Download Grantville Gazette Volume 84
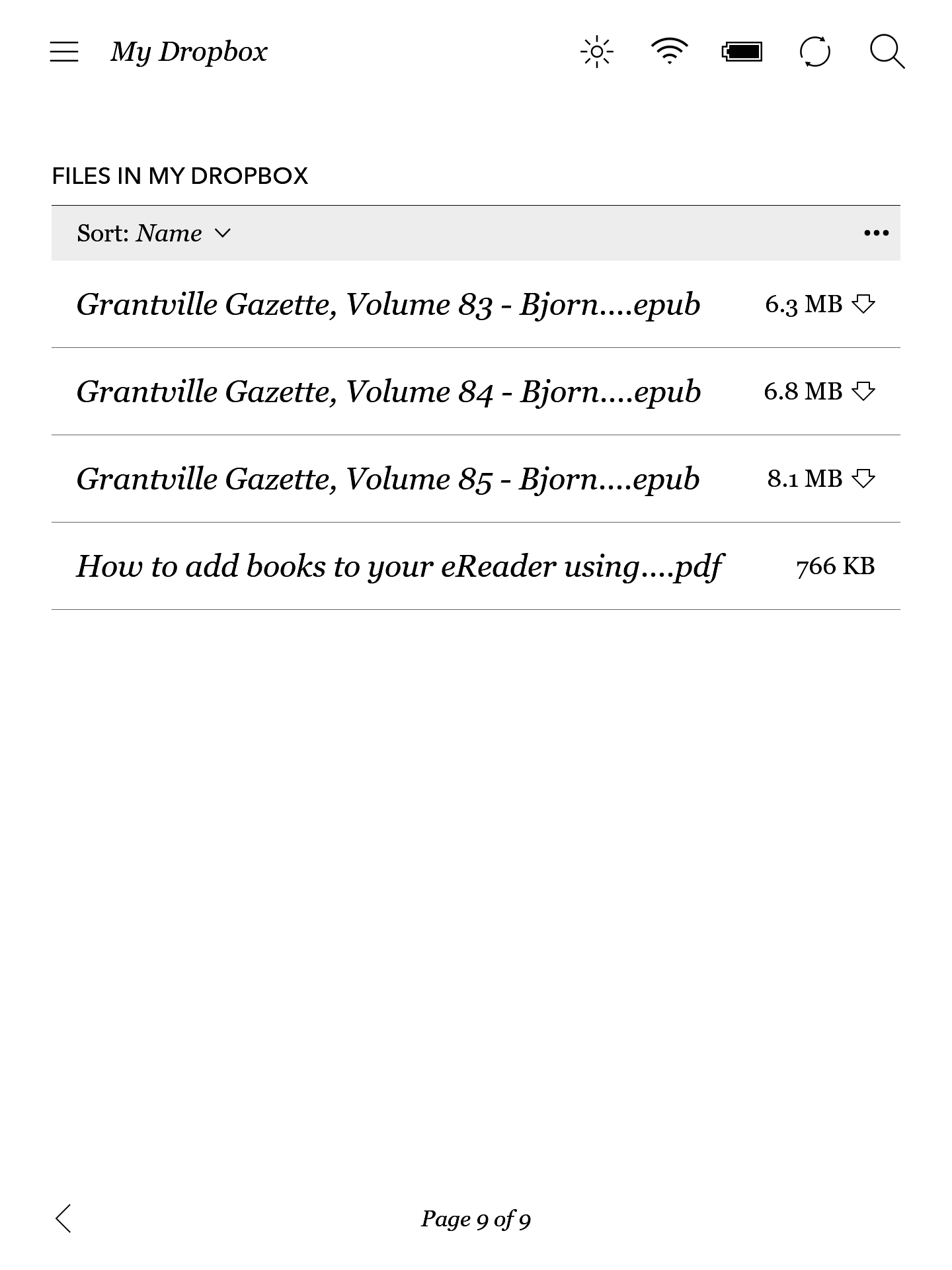 (863, 392)
